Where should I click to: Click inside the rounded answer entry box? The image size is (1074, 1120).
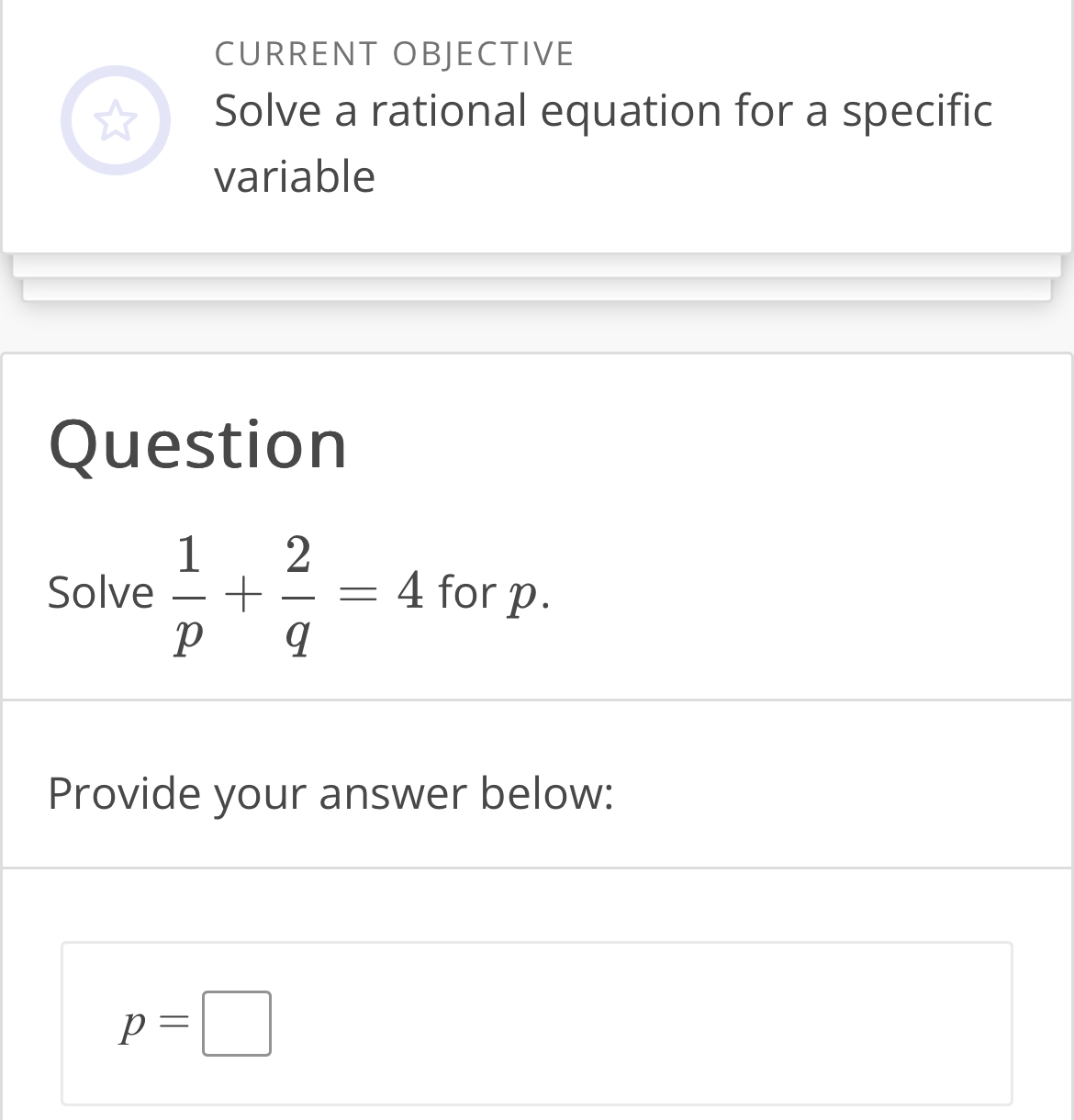[x=236, y=1022]
